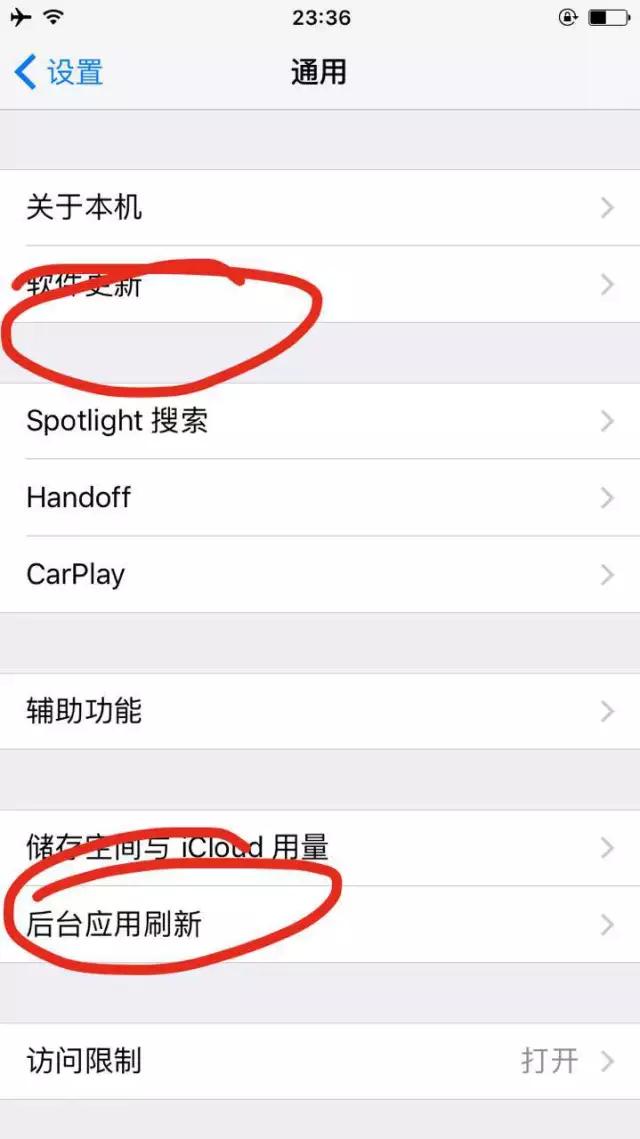This screenshot has height=1139, width=640.
Task: Open 储存空间与 iCloud 用量
Action: (x=320, y=848)
